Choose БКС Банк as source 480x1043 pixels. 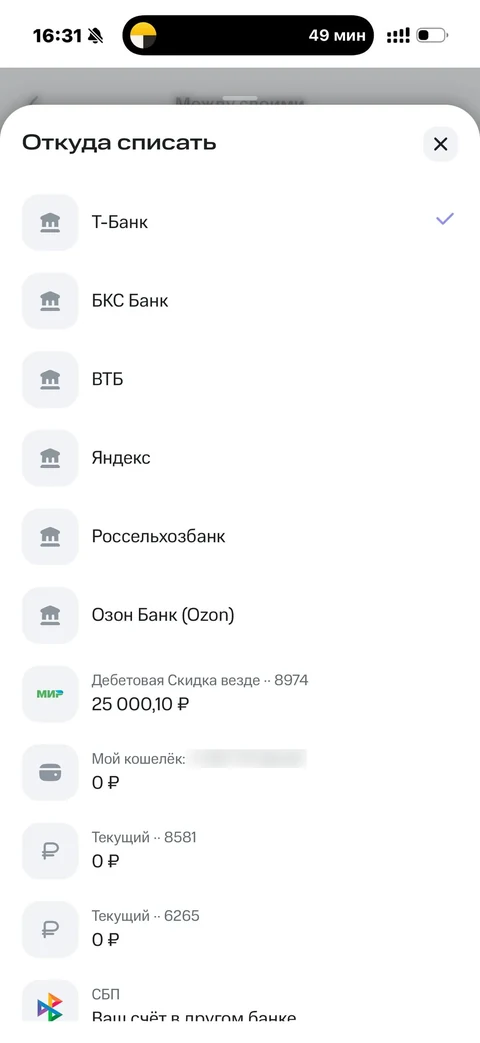pos(240,301)
